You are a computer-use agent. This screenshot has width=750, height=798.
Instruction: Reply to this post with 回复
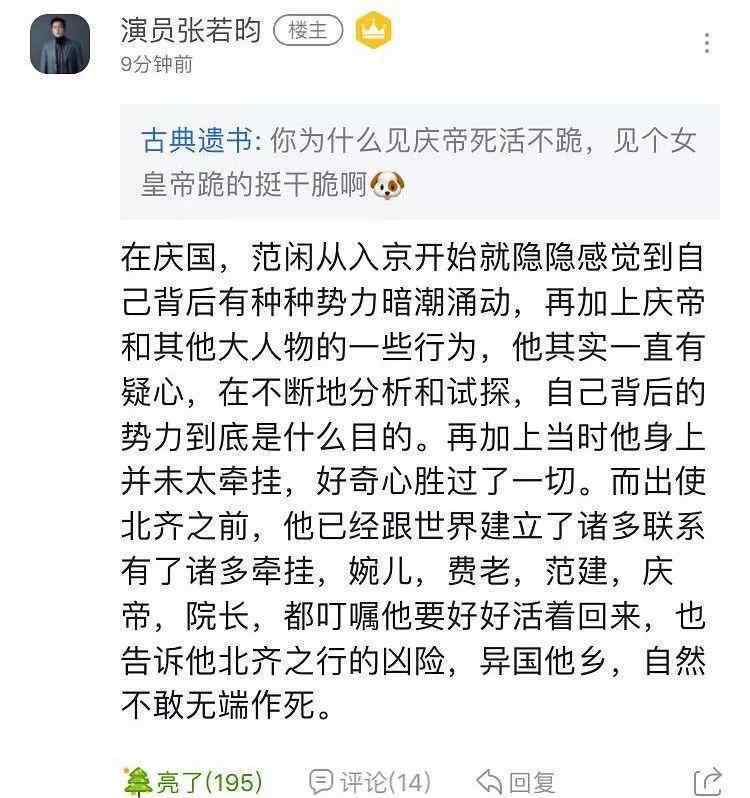click(x=516, y=780)
